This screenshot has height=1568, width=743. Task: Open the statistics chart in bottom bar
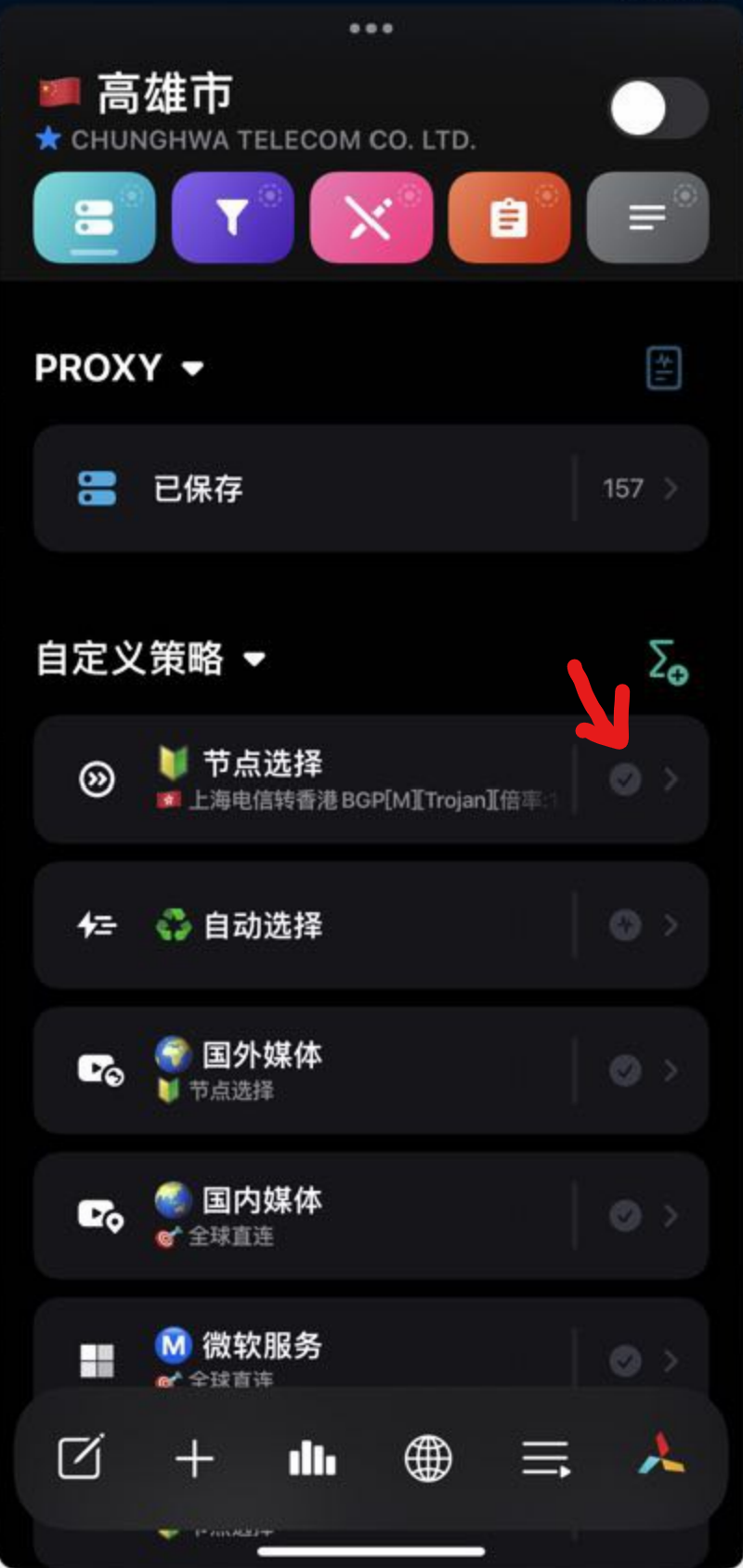312,1459
